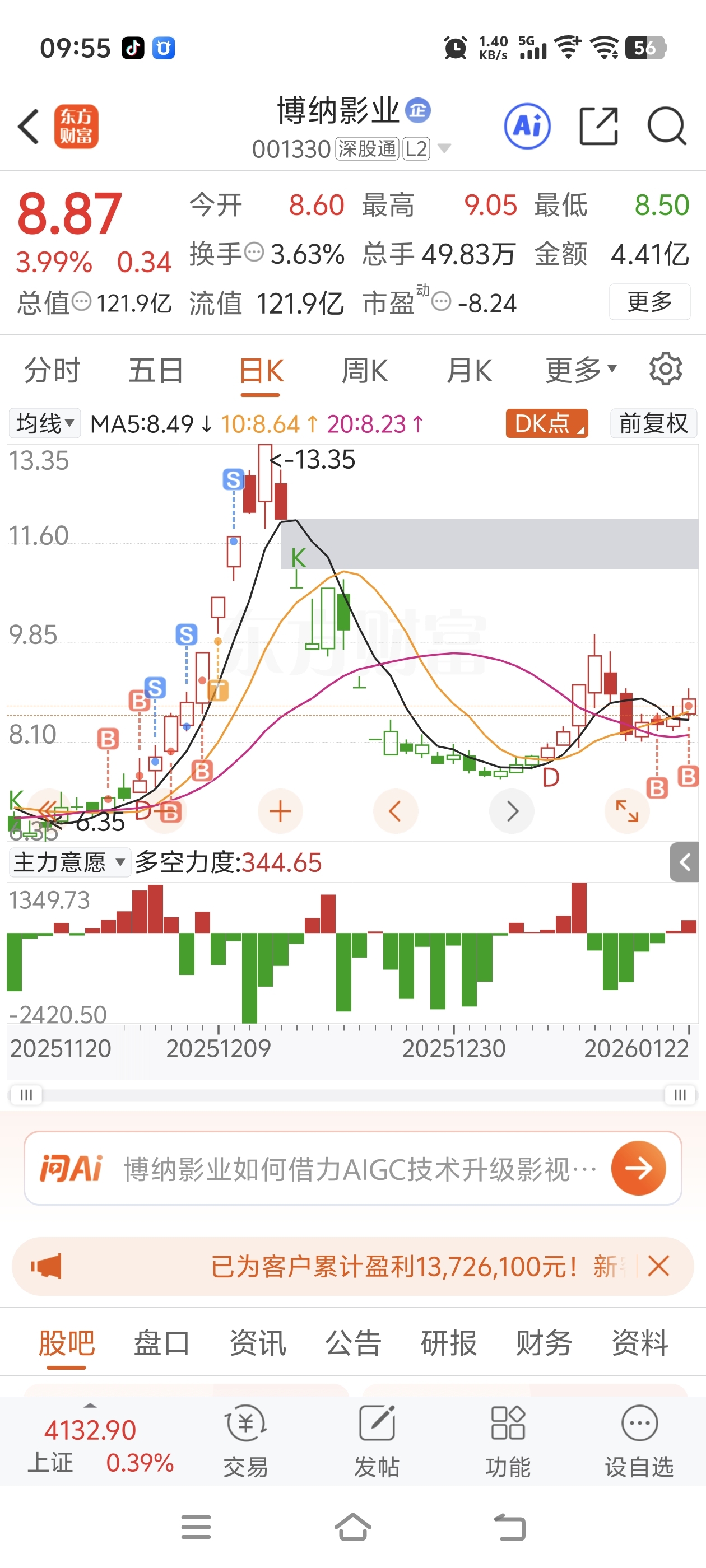Expand chart to fullscreen
706x1568 pixels.
click(x=627, y=811)
